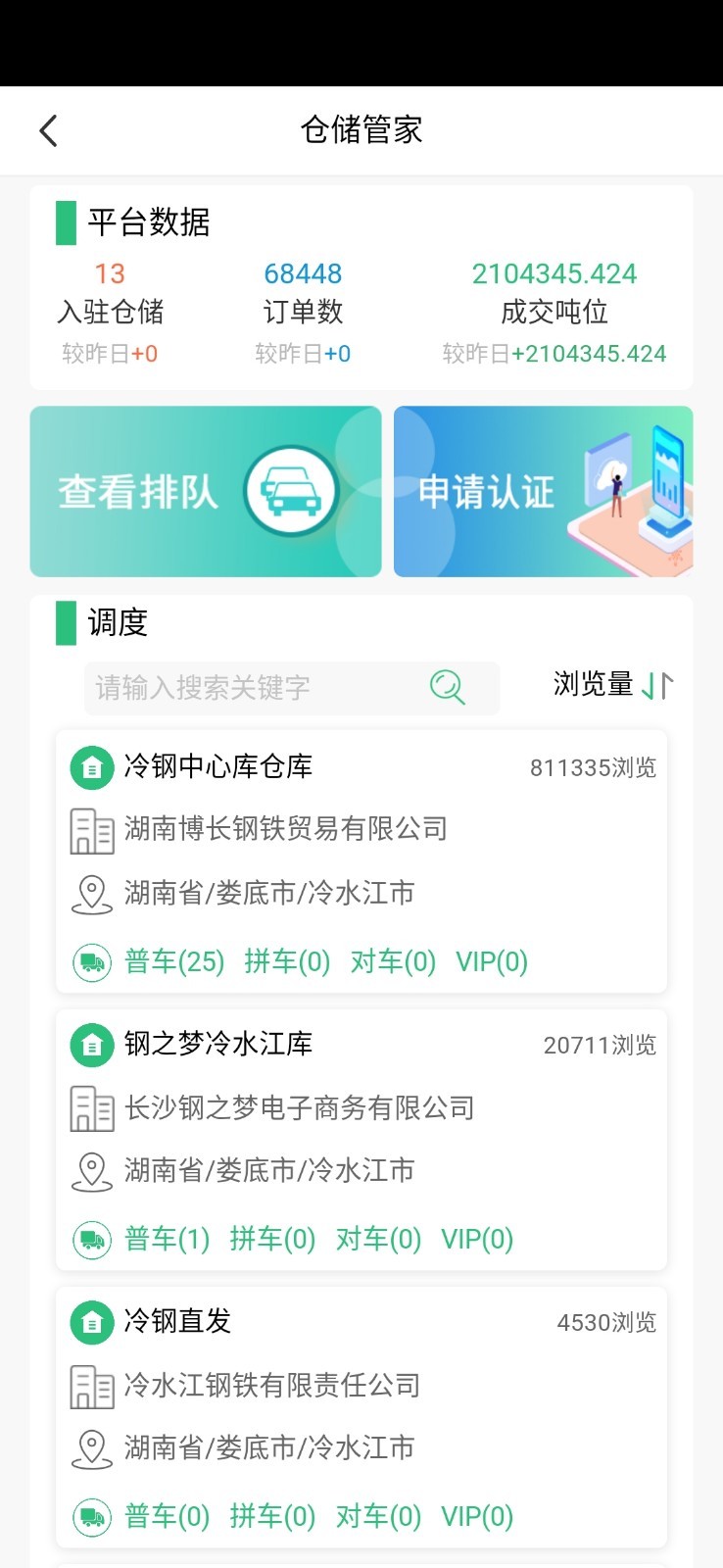Viewport: 723px width, 1568px height.
Task: Toggle the descending sort arrow beside 浏览量
Action: click(651, 687)
